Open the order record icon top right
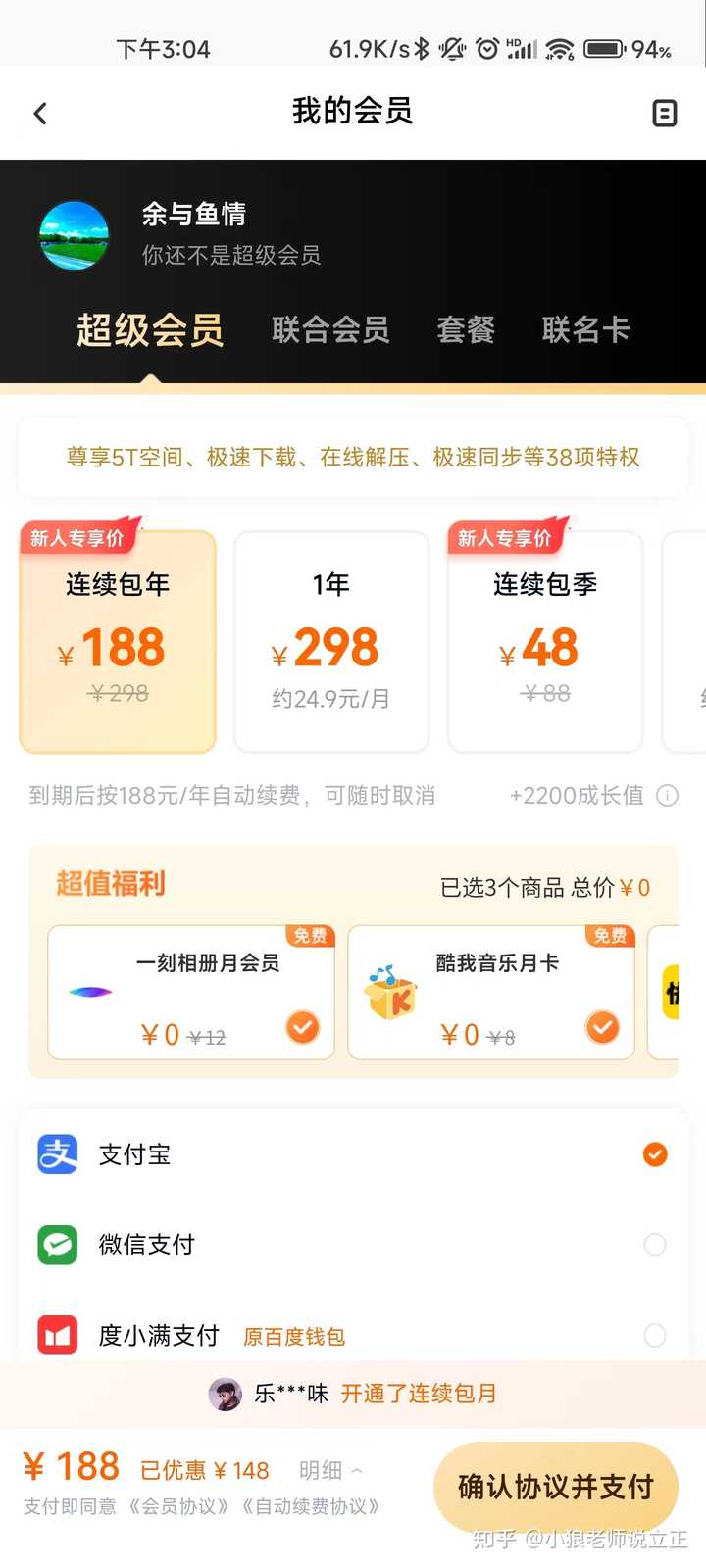The width and height of the screenshot is (706, 1568). (x=665, y=113)
